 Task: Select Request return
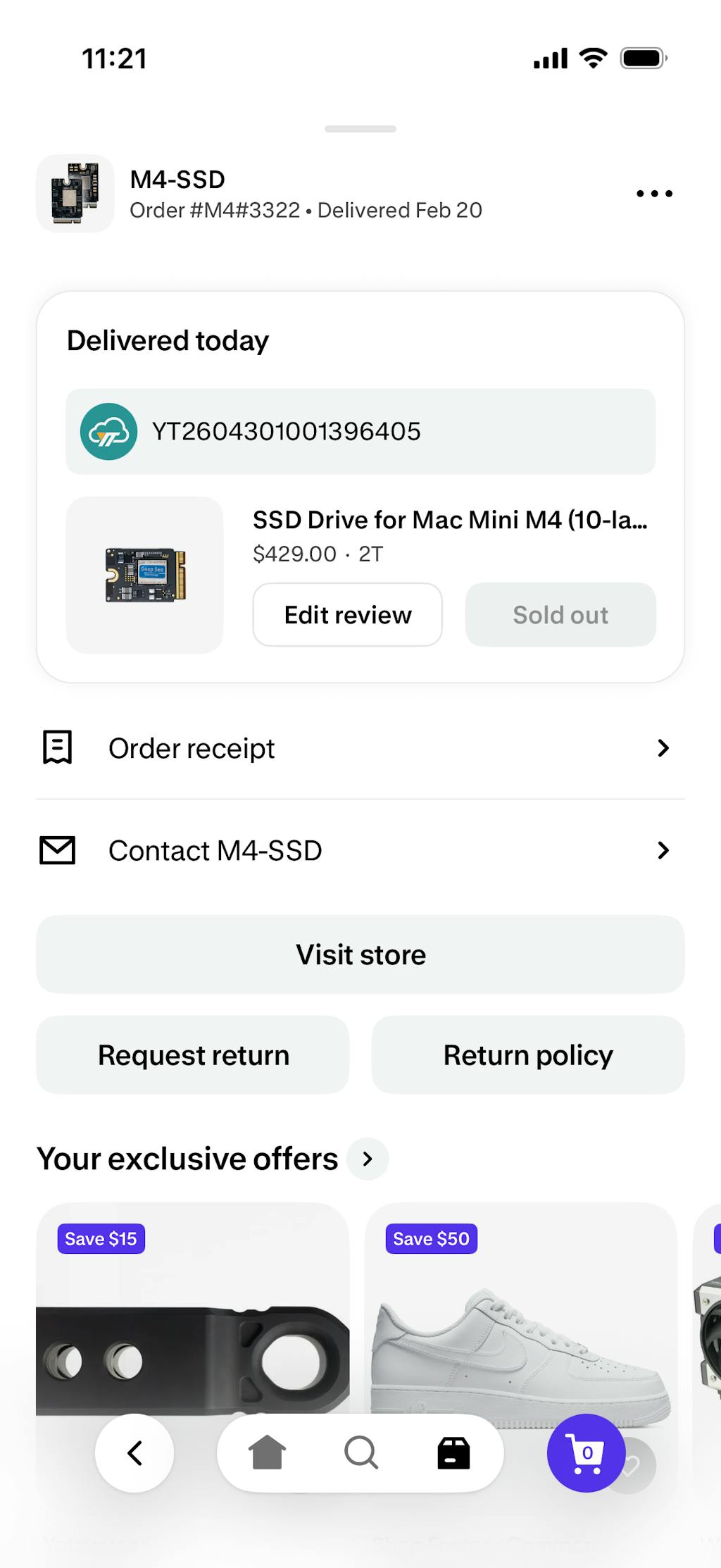coord(193,1054)
